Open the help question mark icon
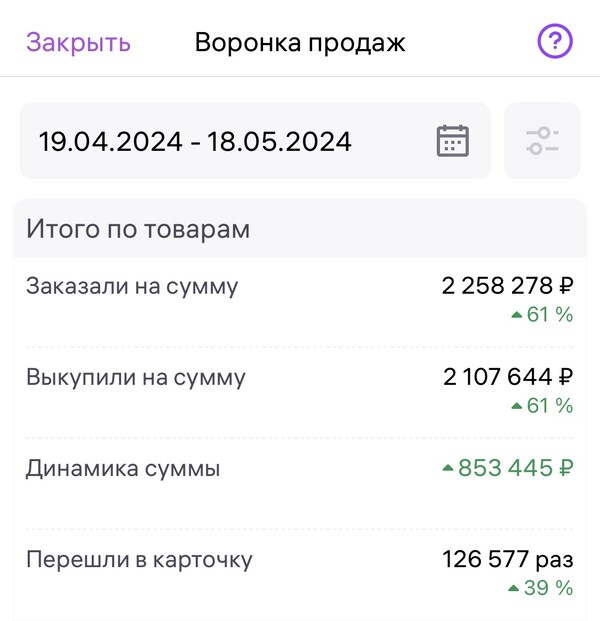 point(554,42)
